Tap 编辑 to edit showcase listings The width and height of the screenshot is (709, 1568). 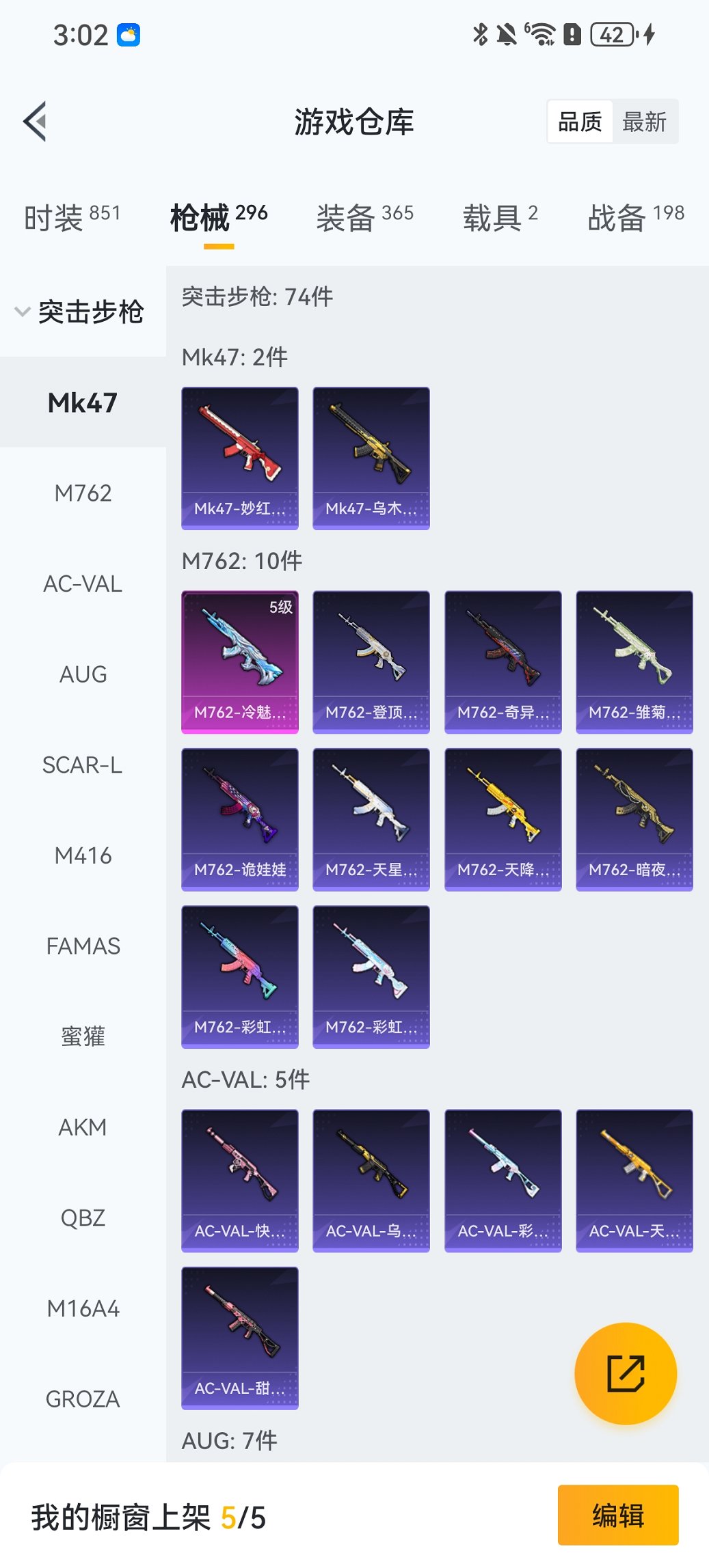click(617, 1515)
